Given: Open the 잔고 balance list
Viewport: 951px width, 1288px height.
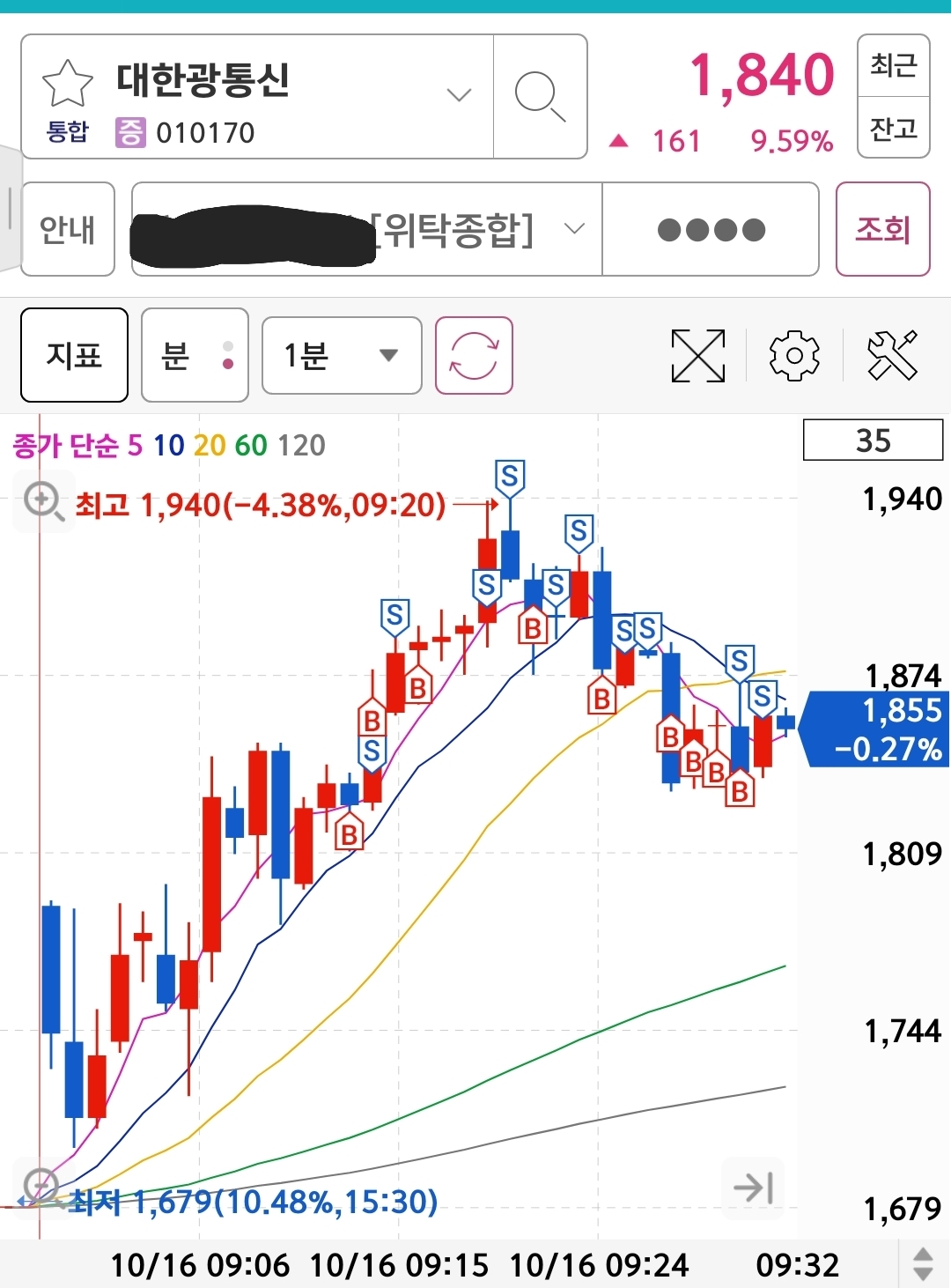Looking at the screenshot, I should coord(893,129).
